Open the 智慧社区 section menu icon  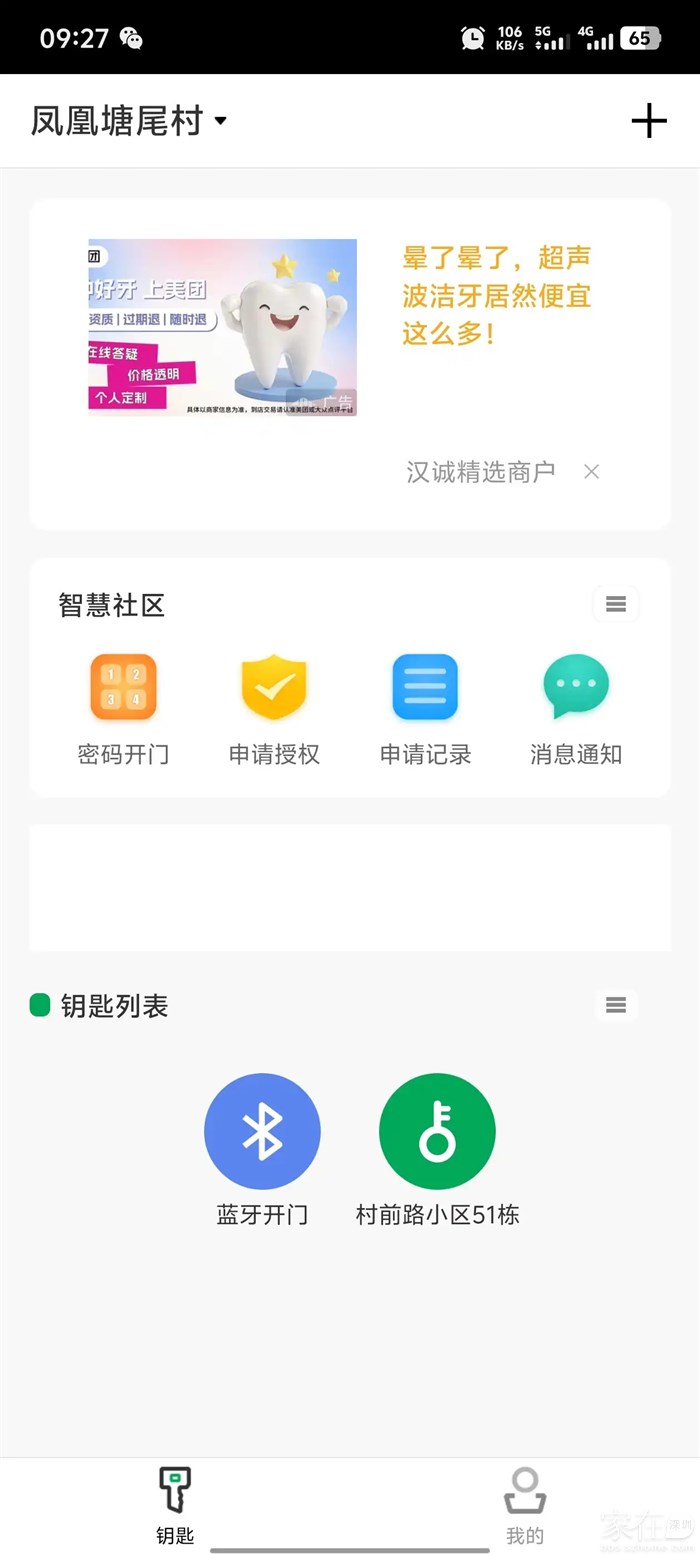click(616, 604)
